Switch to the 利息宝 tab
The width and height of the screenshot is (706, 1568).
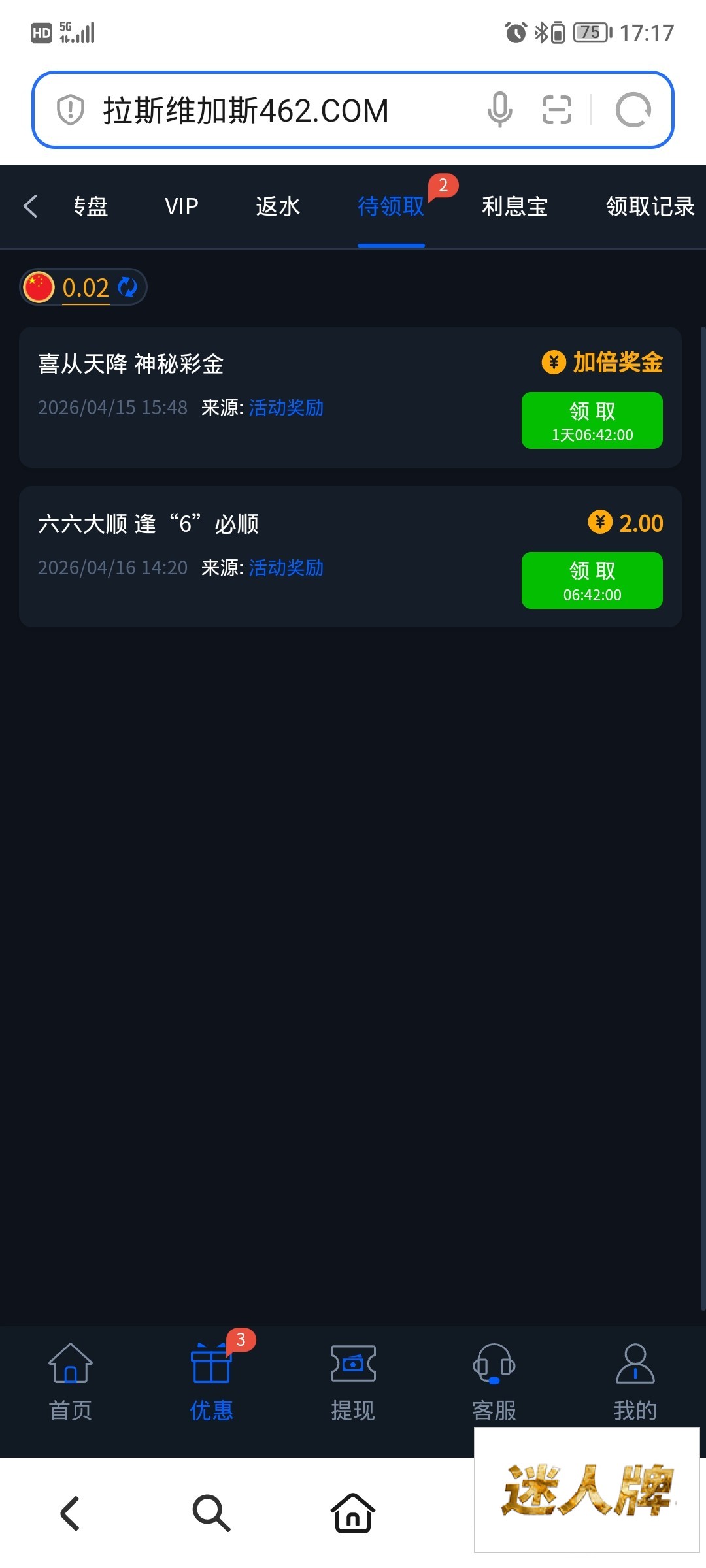pos(514,206)
